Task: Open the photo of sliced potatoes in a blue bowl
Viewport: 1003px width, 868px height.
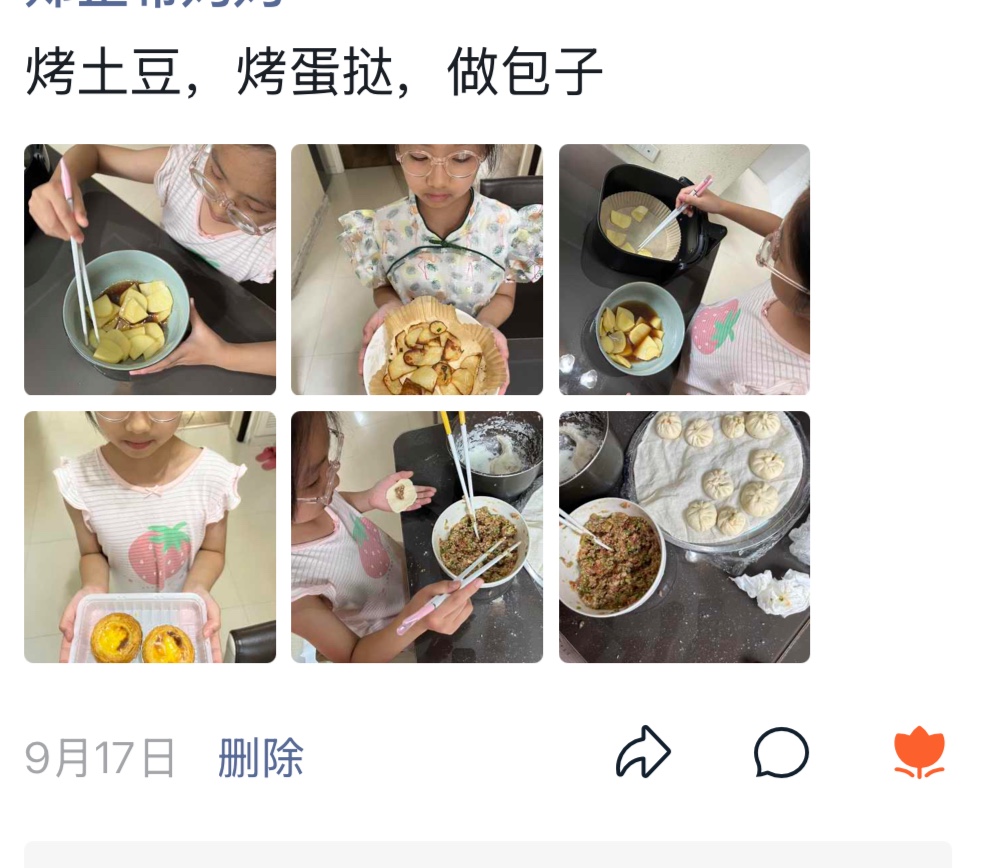Action: [x=150, y=270]
